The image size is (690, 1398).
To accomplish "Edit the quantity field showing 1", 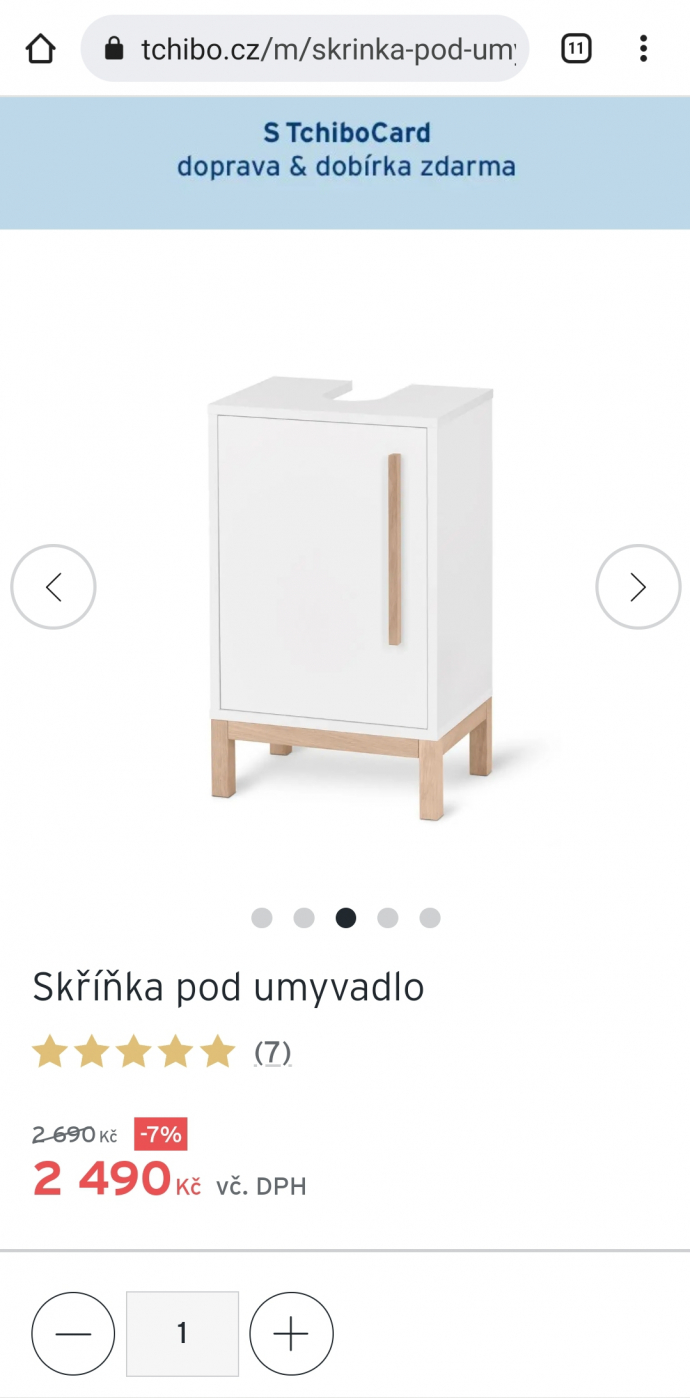I will click(182, 1334).
